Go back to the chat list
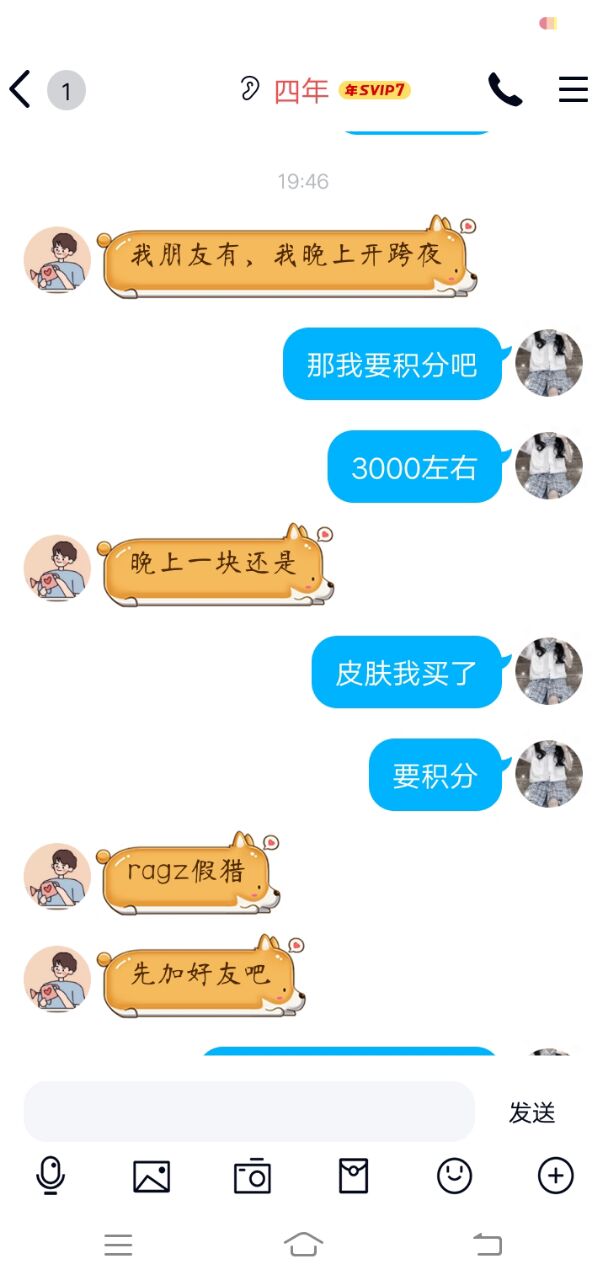 coord(20,90)
